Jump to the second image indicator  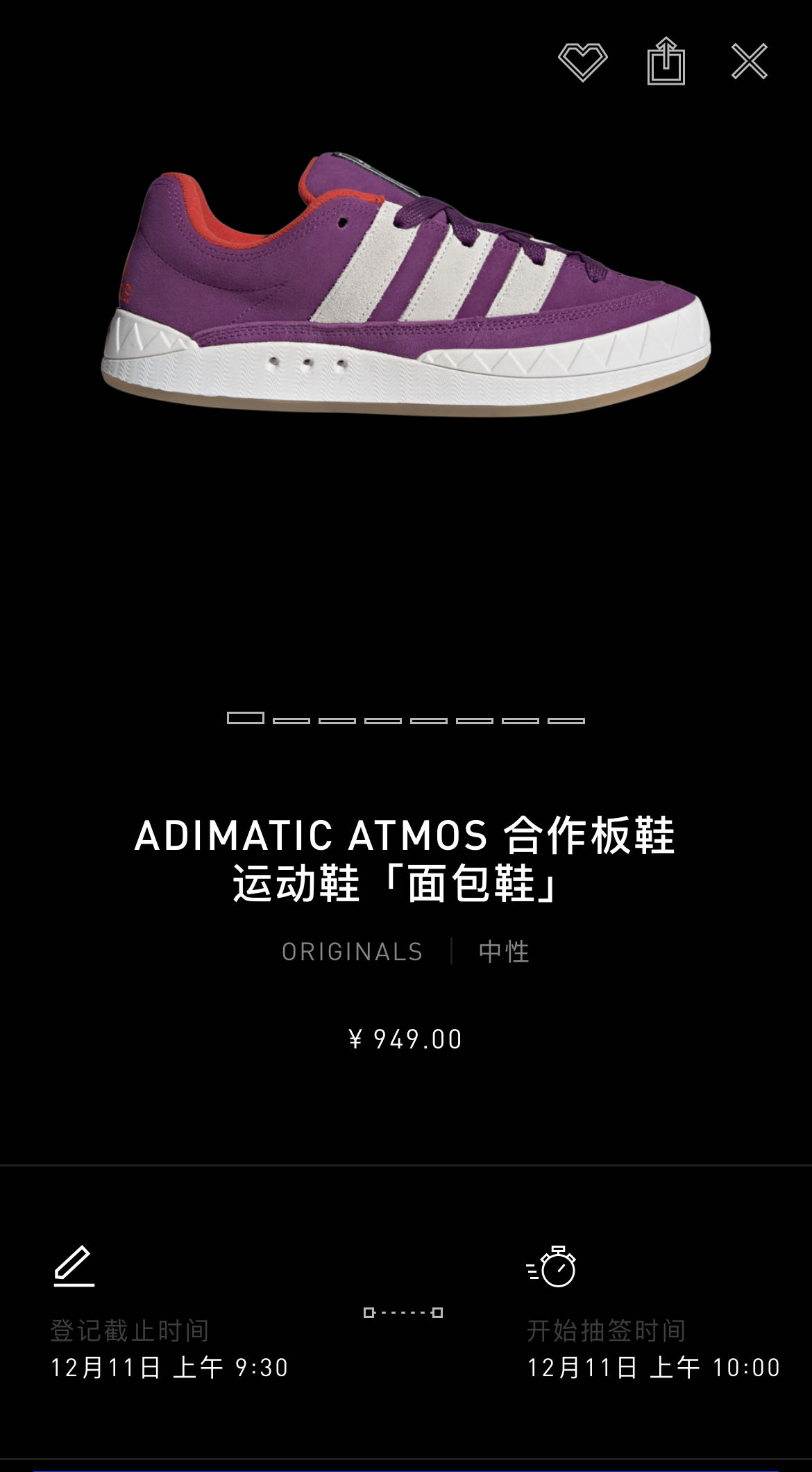point(291,720)
